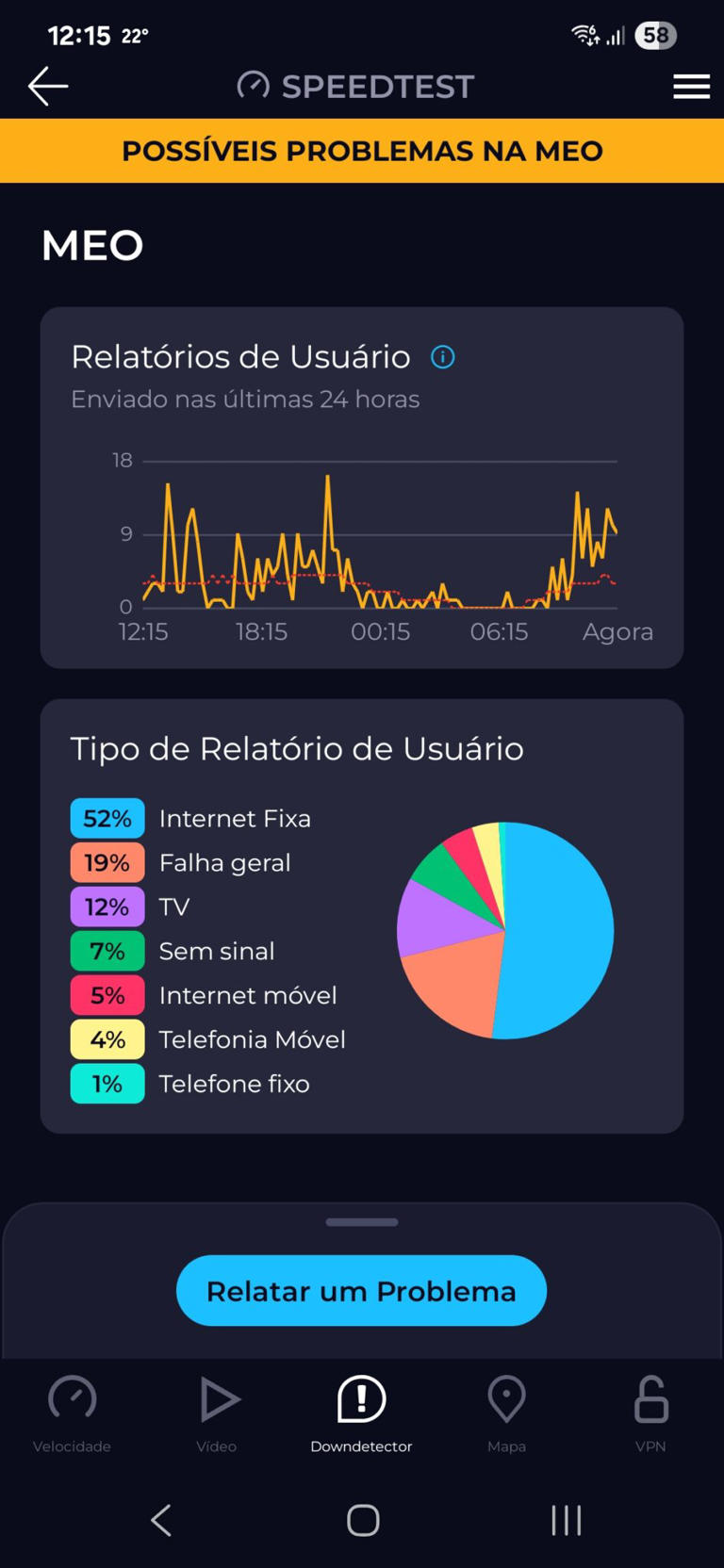Select the Falha geral legend entry
Viewport: 724px width, 1568px height.
(x=224, y=862)
